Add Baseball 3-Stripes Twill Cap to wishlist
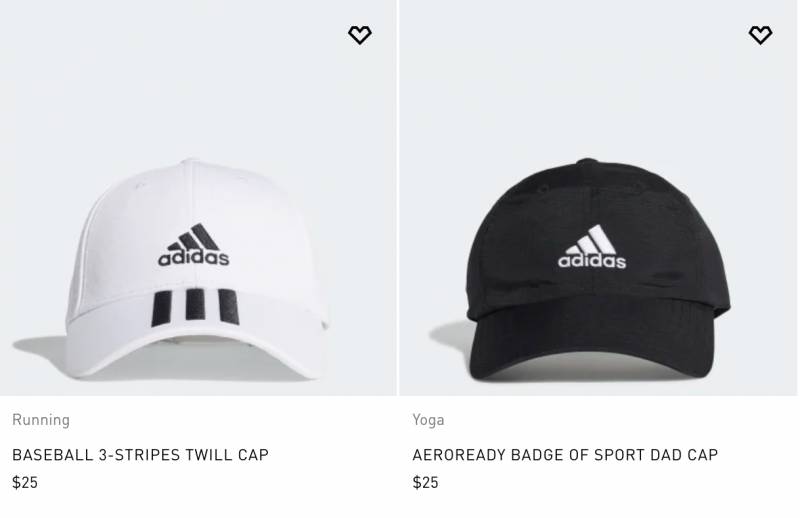 point(360,35)
